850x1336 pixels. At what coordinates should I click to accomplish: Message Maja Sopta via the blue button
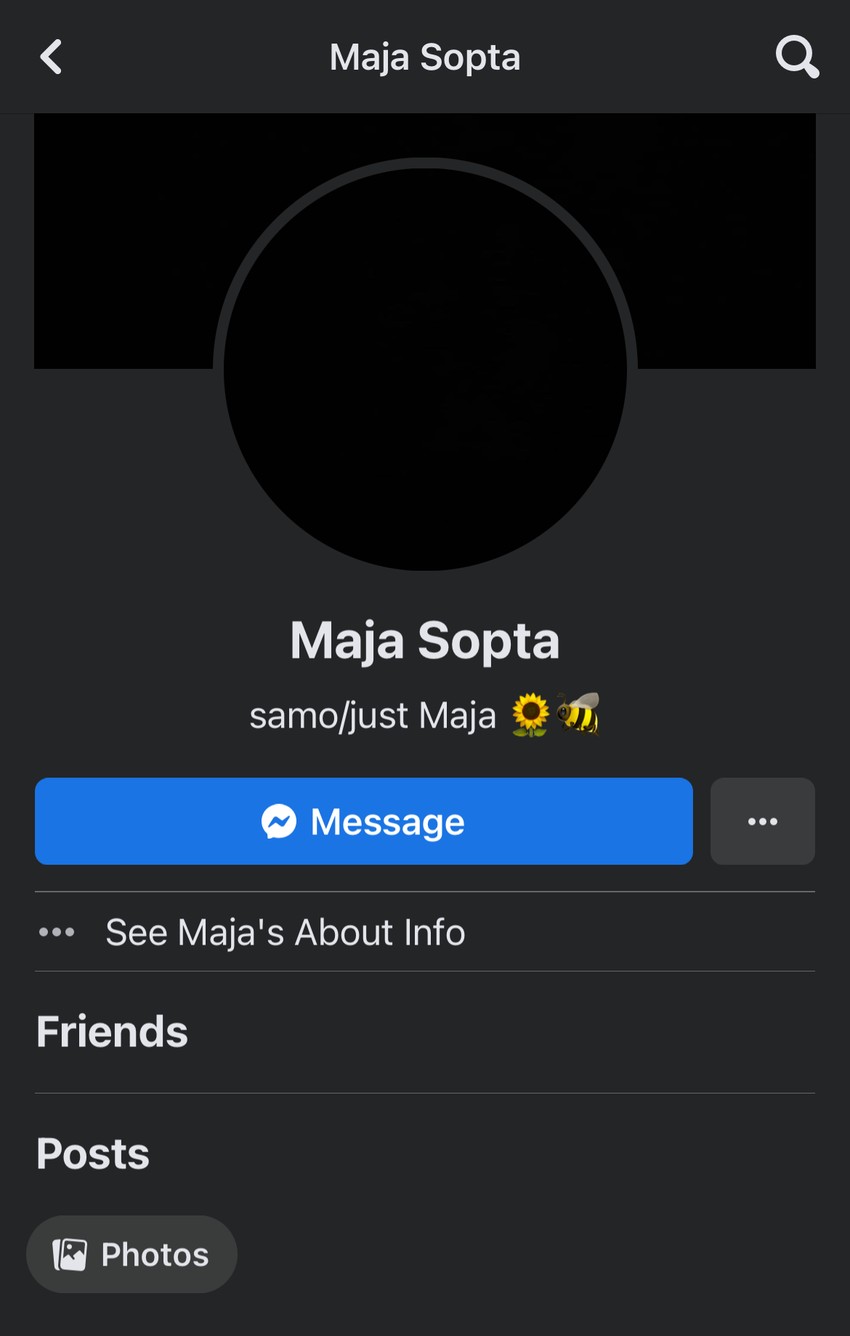(x=363, y=821)
